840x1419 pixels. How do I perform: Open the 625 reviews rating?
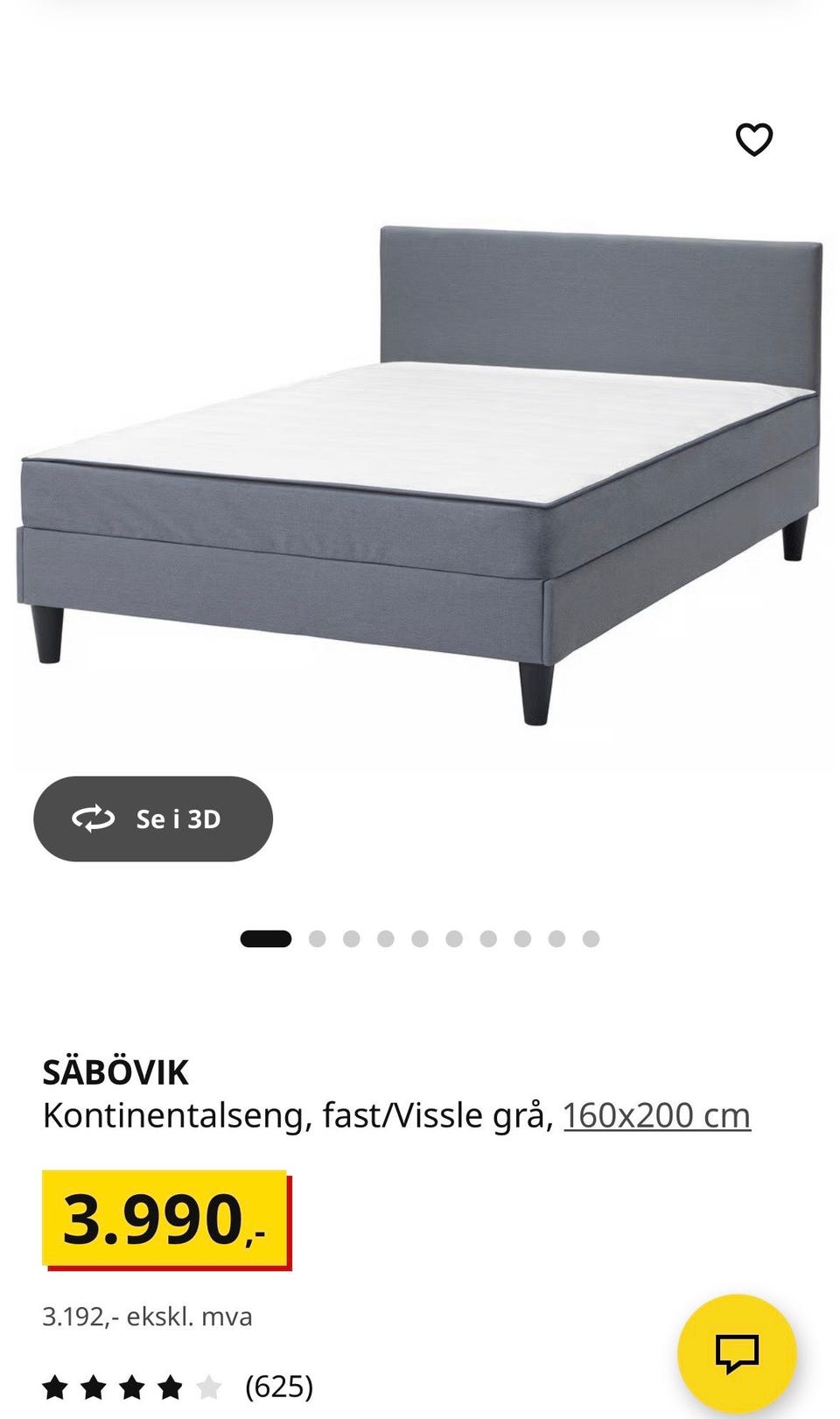[x=178, y=1387]
